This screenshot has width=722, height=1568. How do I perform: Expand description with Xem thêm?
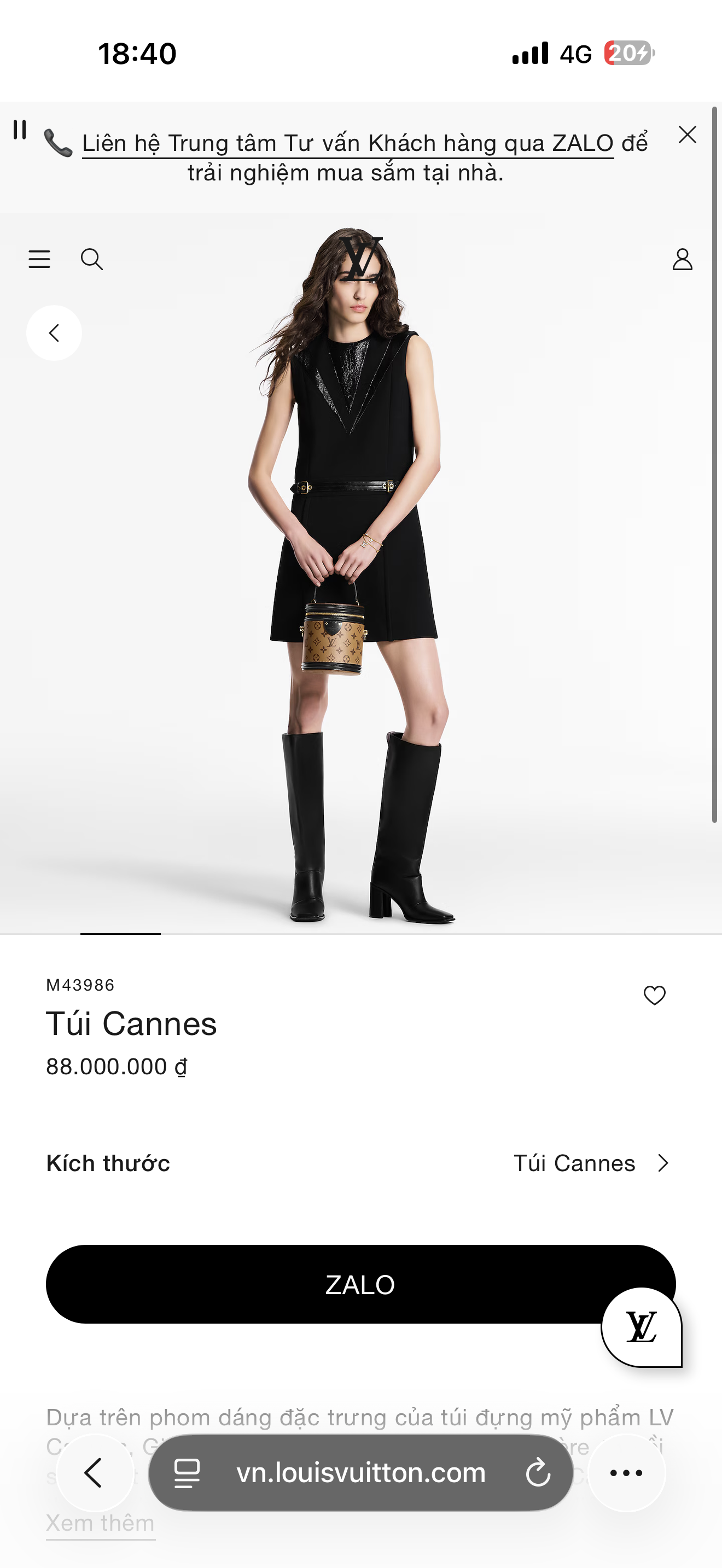(101, 1524)
